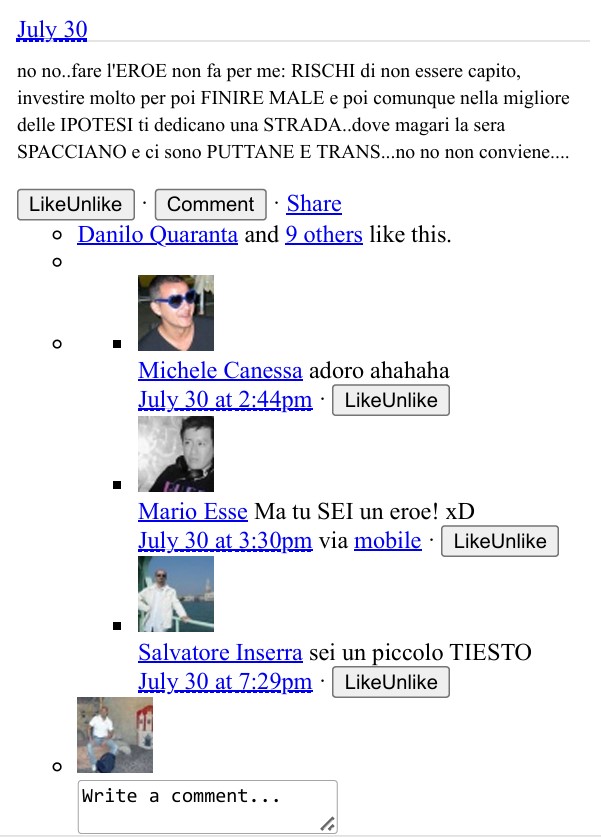Open the mobile link on Mario's comment
This screenshot has width=601, height=837.
[387, 541]
